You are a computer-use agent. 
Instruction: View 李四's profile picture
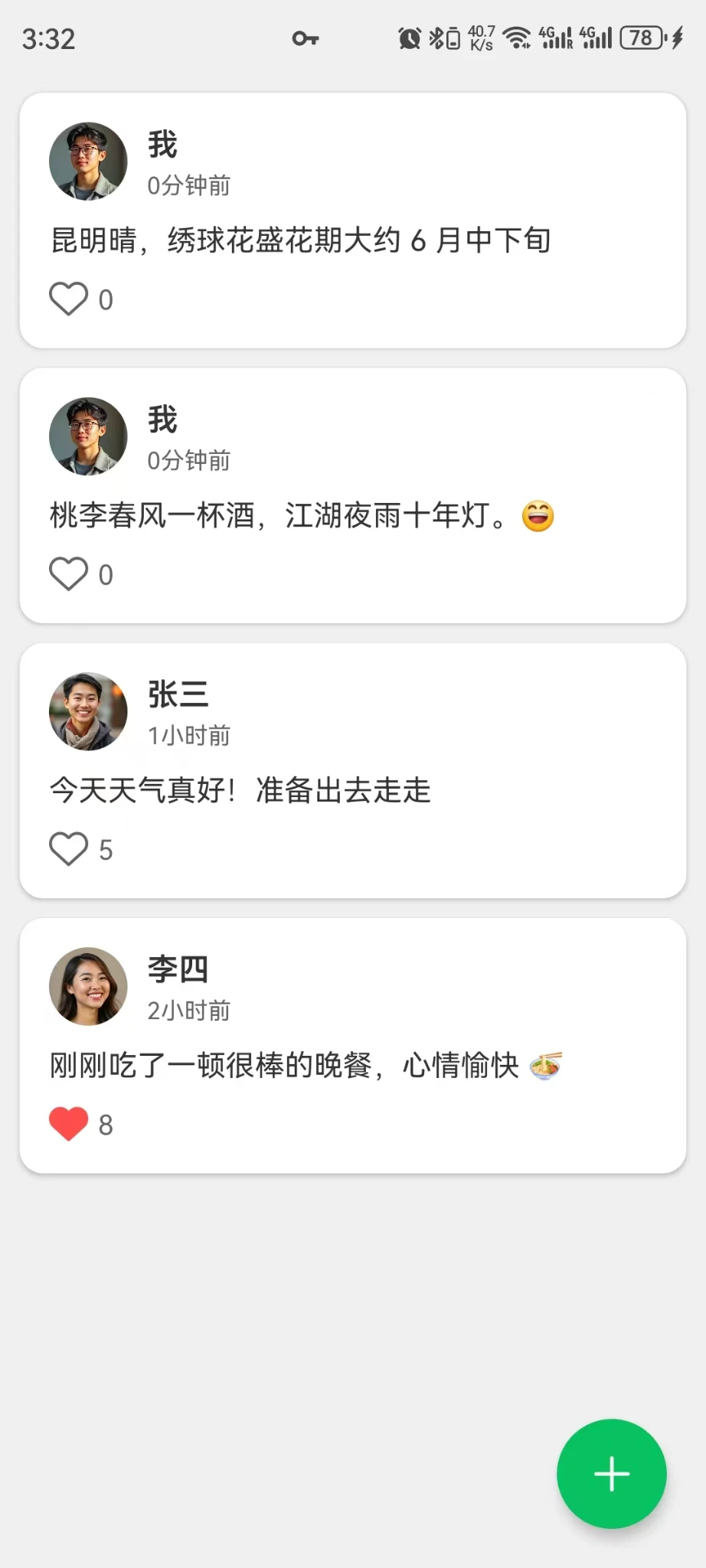88,986
